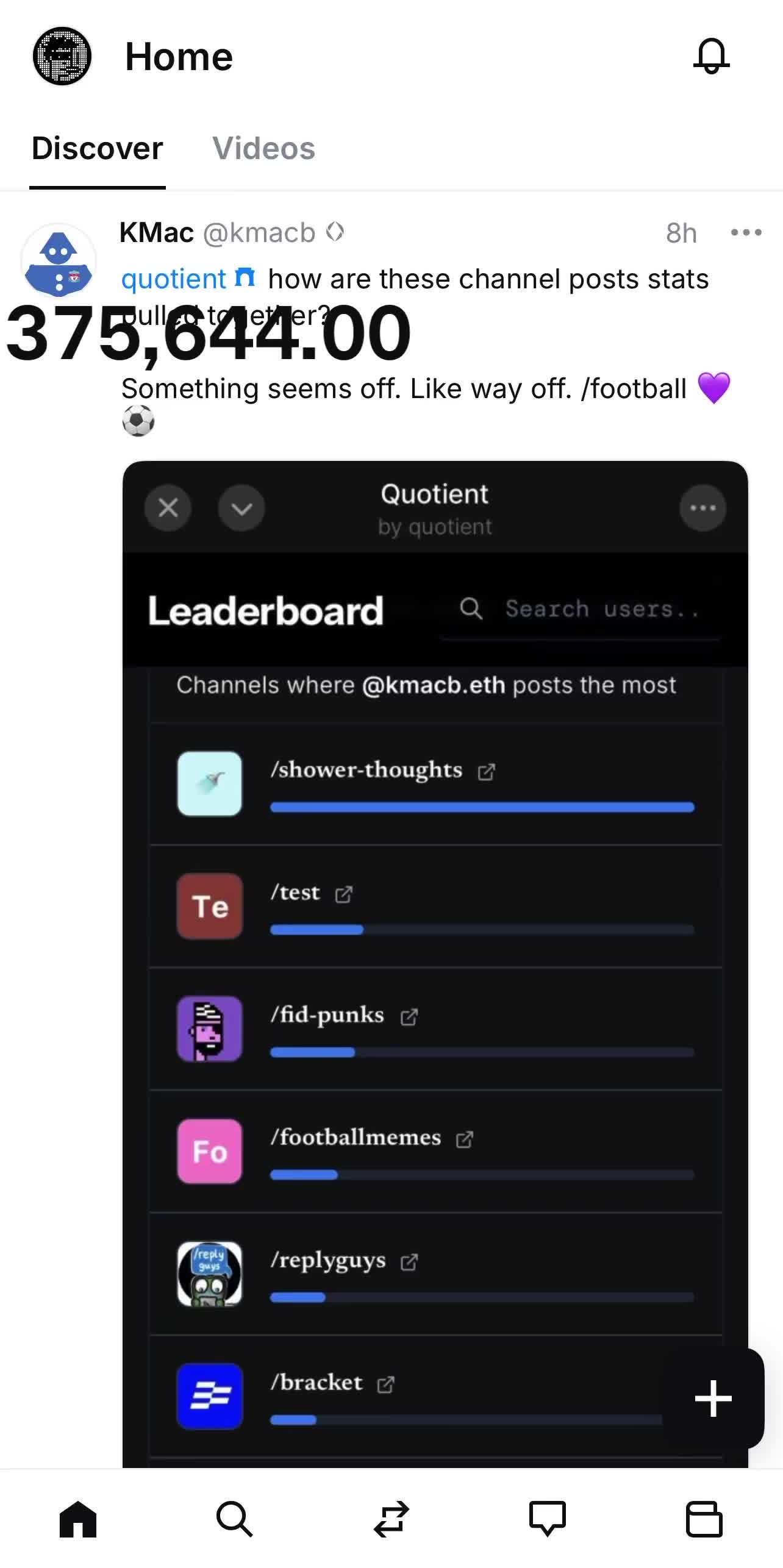Image resolution: width=783 pixels, height=1568 pixels.
Task: Open KMac's profile picture
Action: 59,261
